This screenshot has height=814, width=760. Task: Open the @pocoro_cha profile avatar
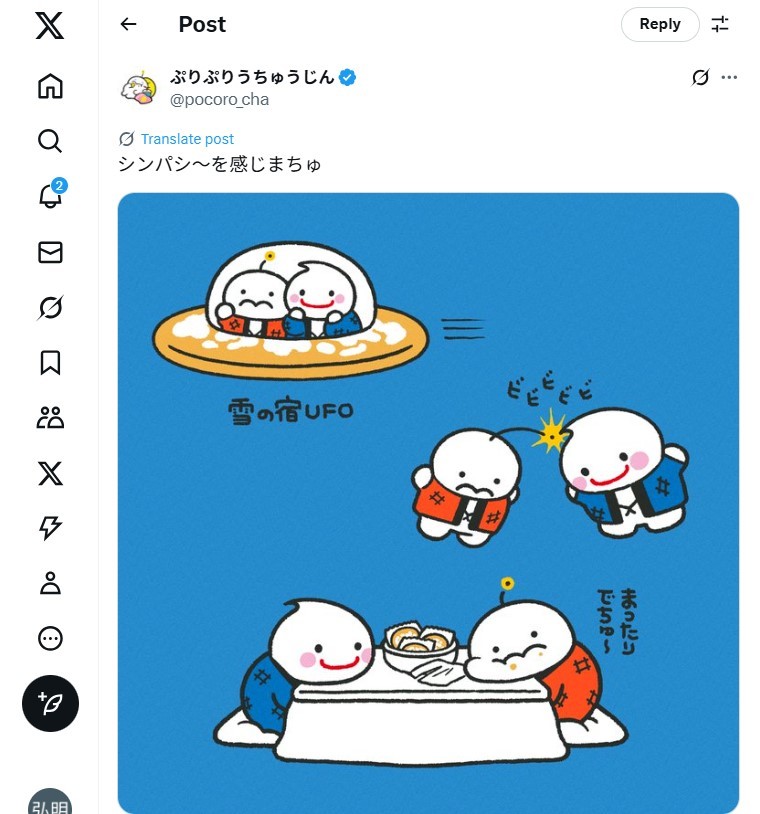point(138,88)
